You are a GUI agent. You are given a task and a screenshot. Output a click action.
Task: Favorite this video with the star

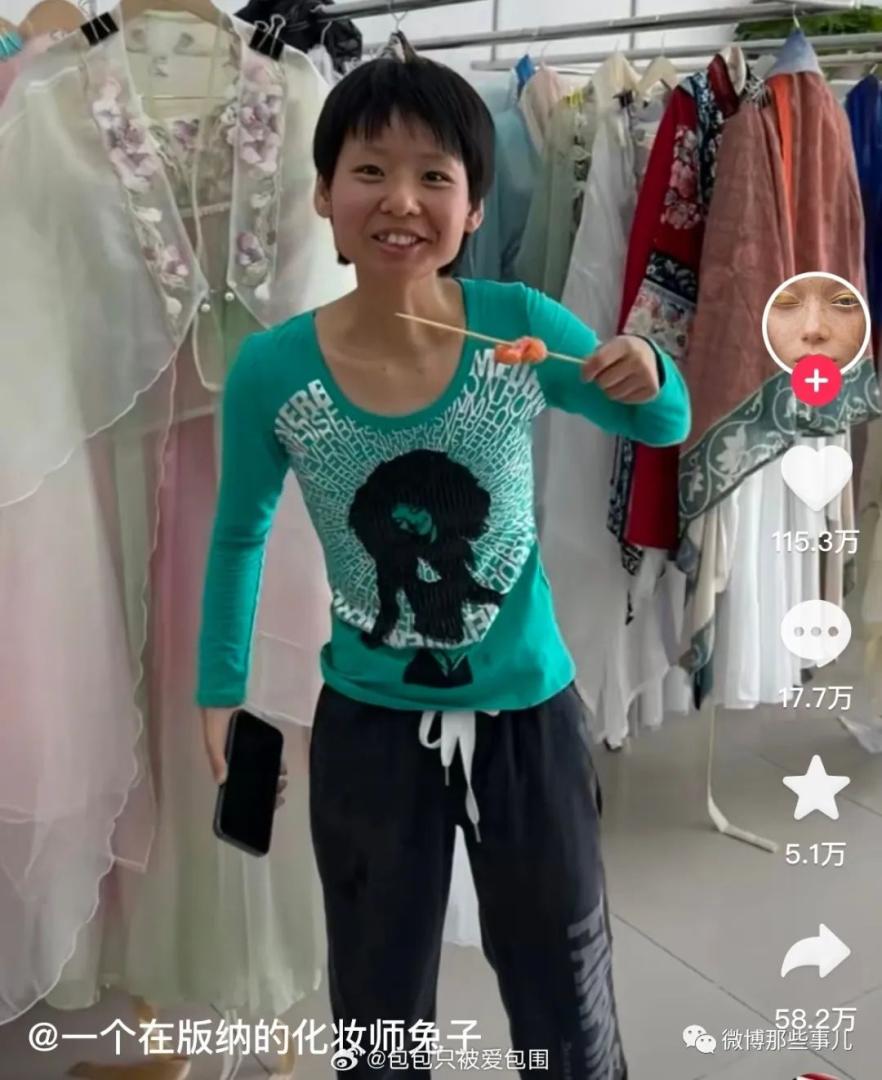pos(815,789)
